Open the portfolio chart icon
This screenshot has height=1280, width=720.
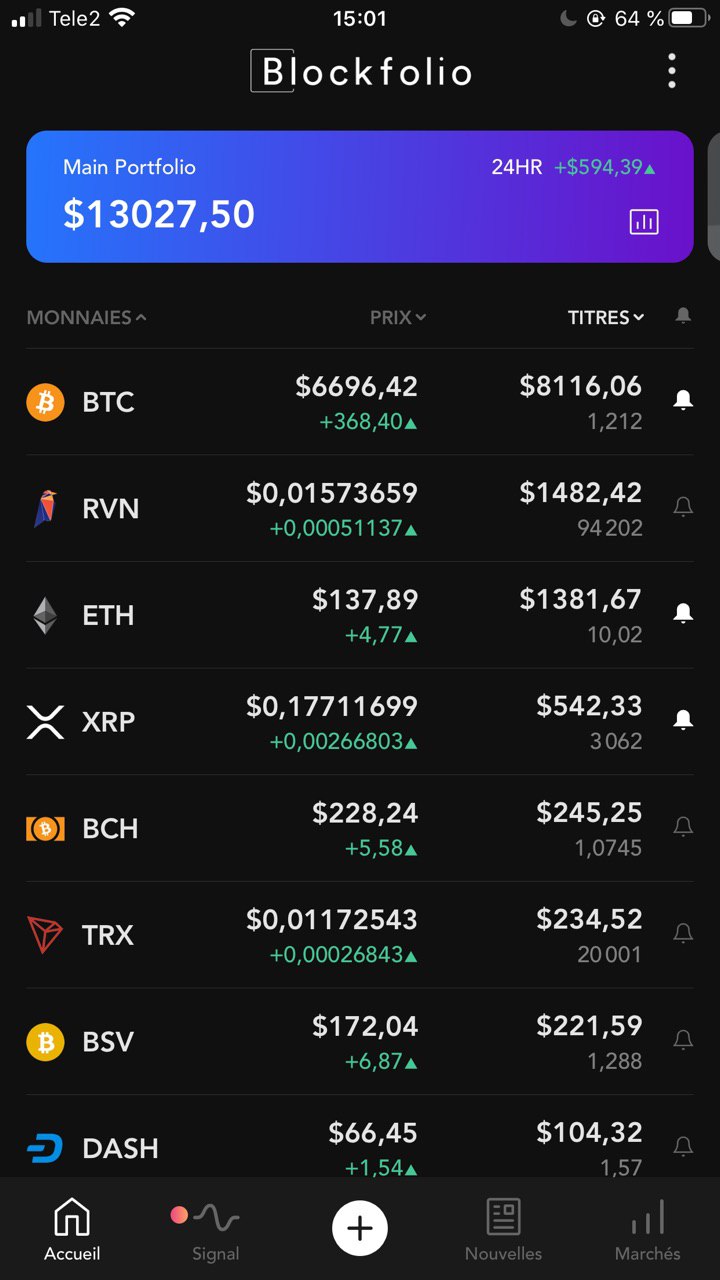pyautogui.click(x=644, y=222)
